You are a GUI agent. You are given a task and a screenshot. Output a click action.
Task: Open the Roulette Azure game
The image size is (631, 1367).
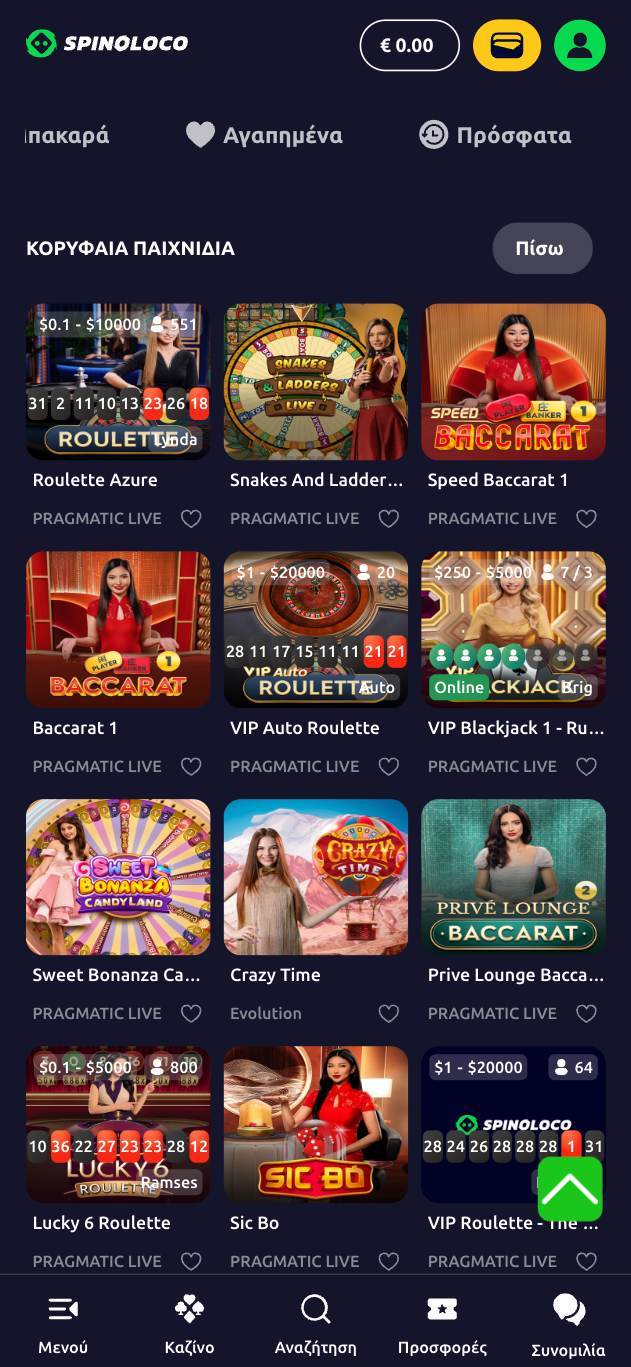pyautogui.click(x=118, y=382)
